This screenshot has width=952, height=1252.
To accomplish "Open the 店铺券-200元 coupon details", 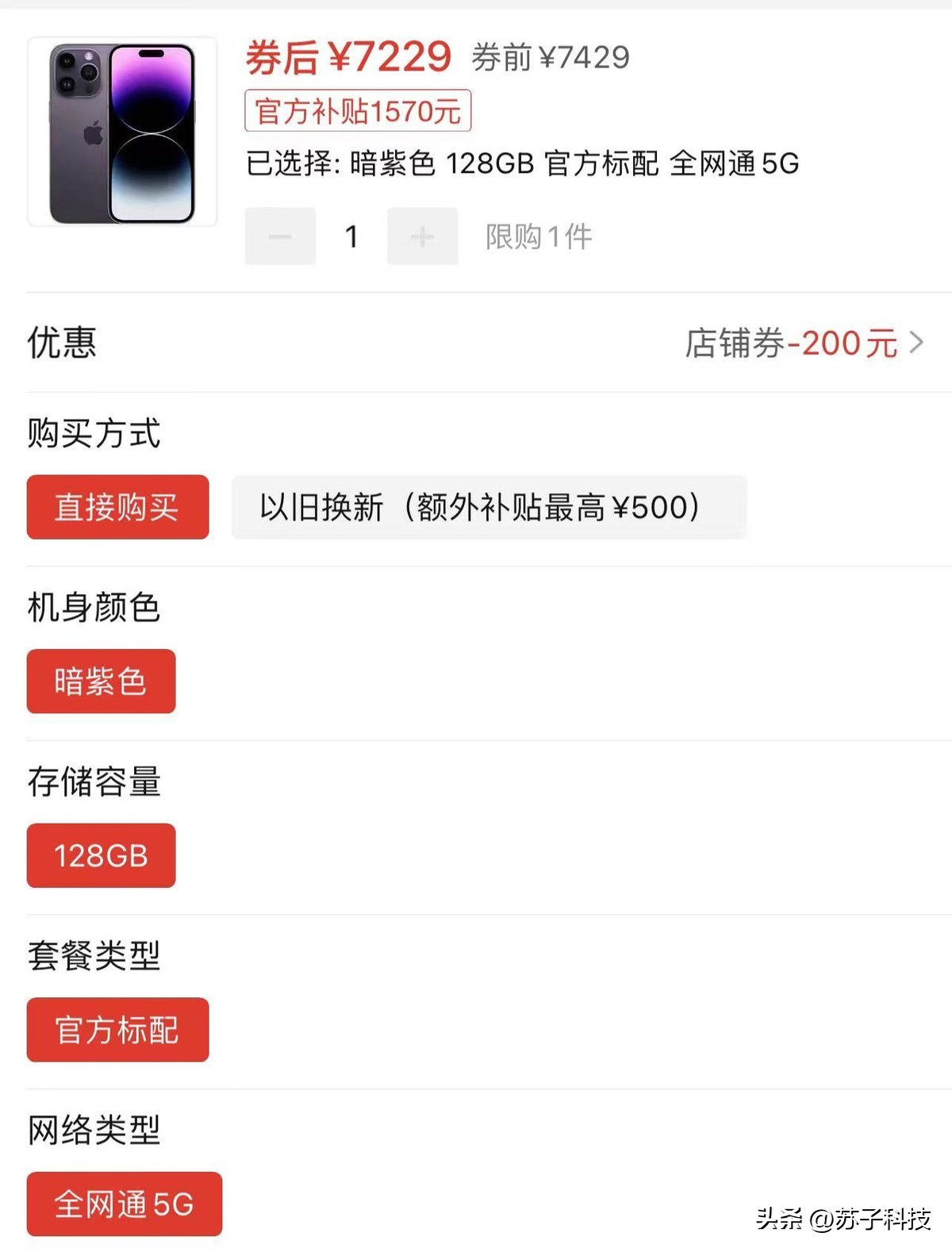I will (789, 343).
